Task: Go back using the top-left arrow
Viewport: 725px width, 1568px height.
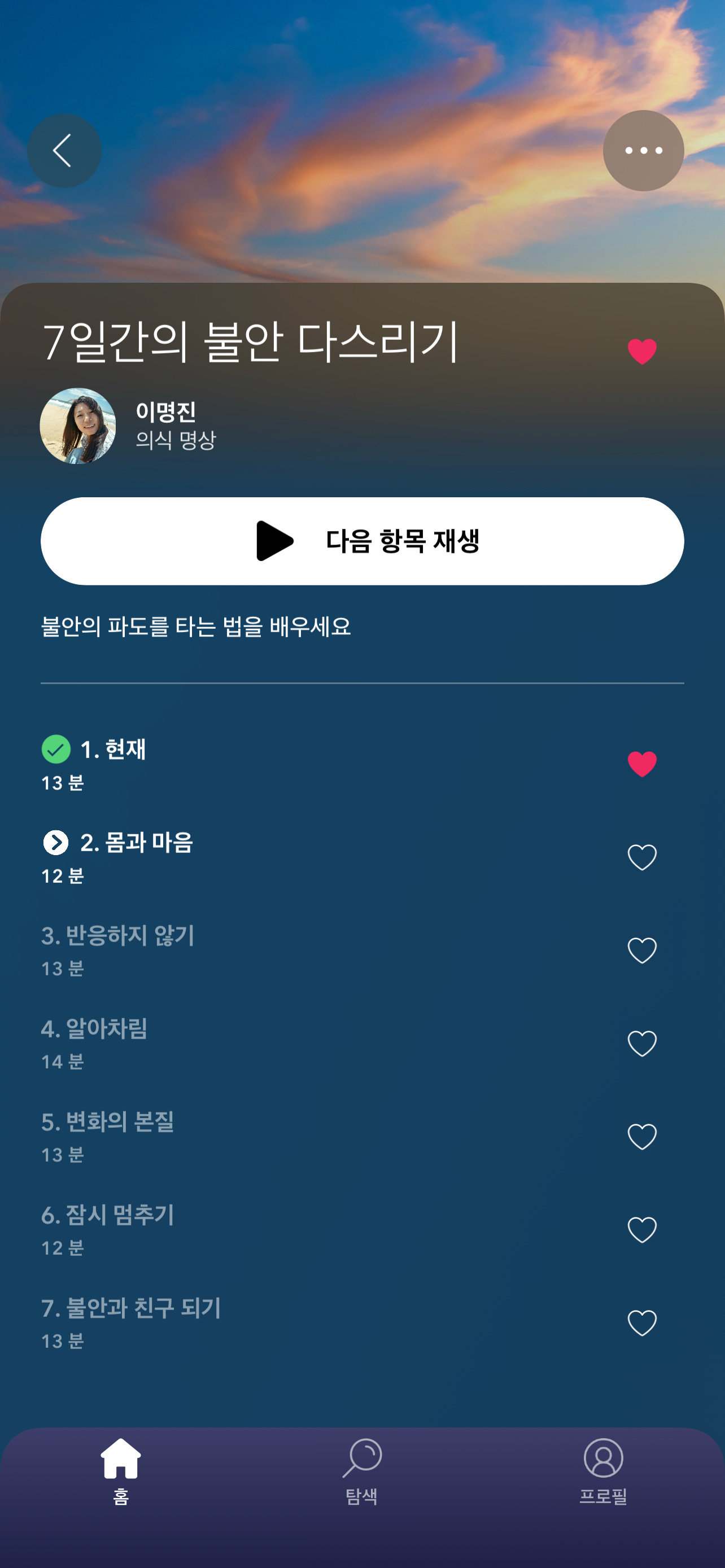Action: (x=64, y=151)
